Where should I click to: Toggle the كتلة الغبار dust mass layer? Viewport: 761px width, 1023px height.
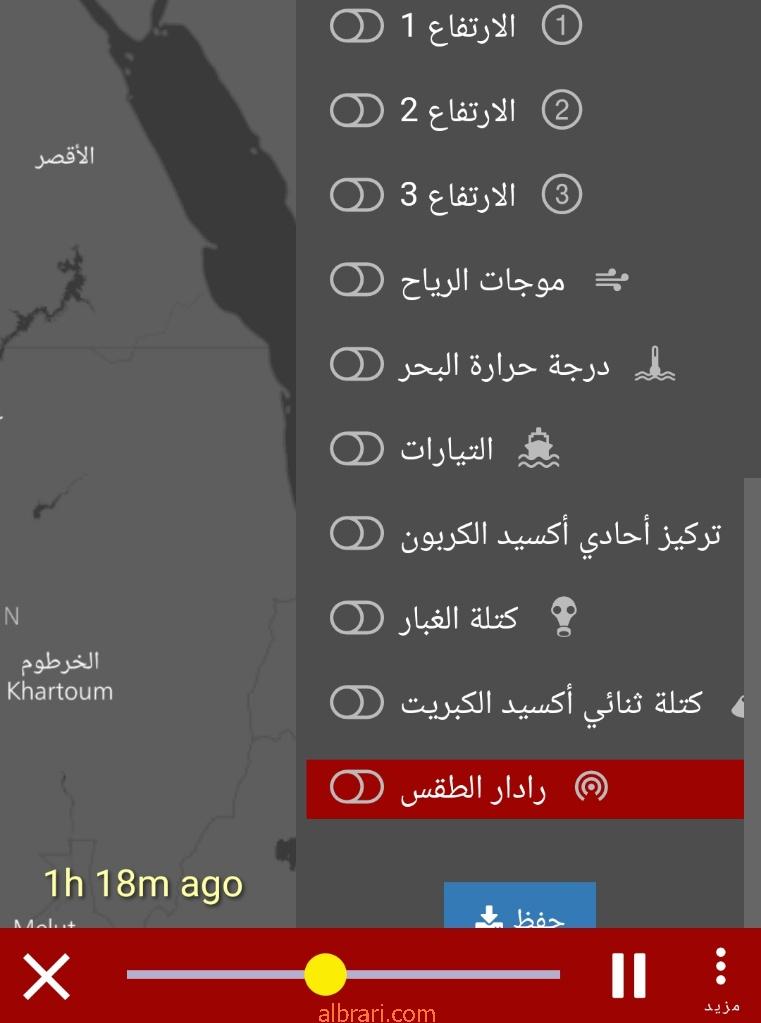[357, 618]
